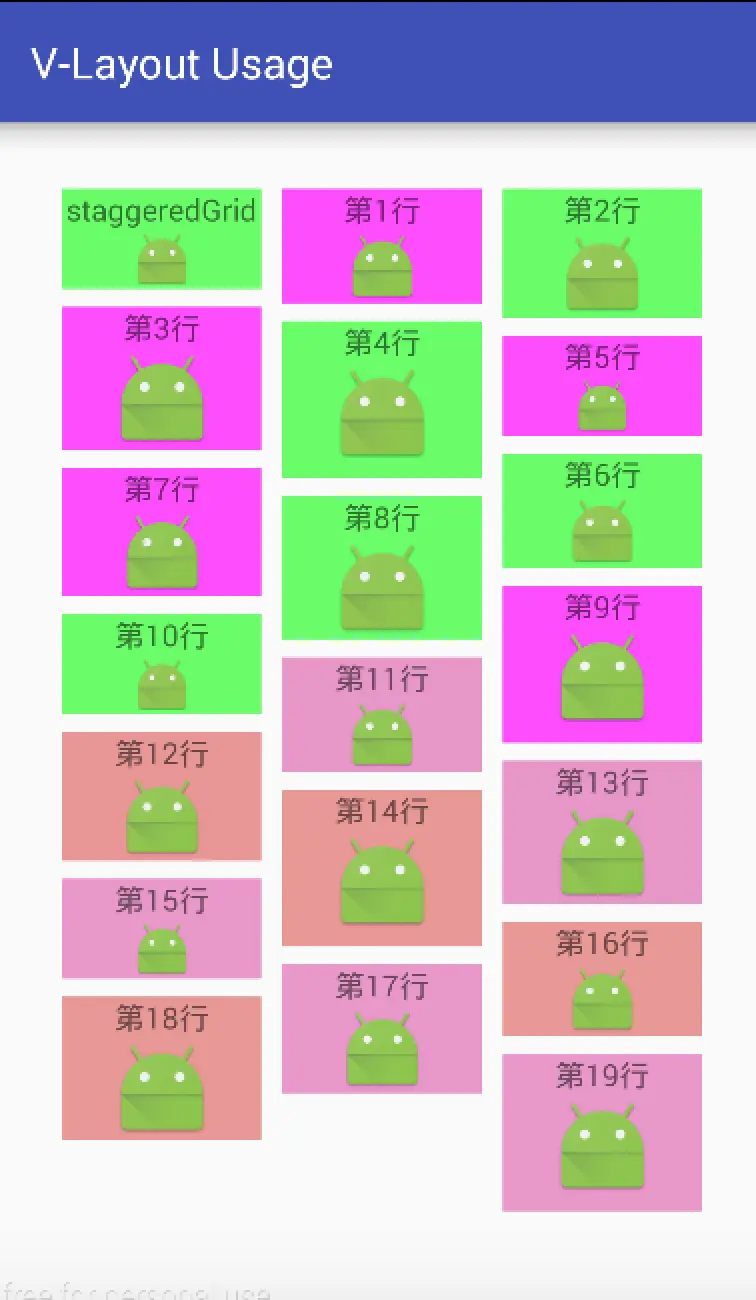The width and height of the screenshot is (756, 1300).
Task: Select the 第17行 grid item
Action: point(382,1029)
